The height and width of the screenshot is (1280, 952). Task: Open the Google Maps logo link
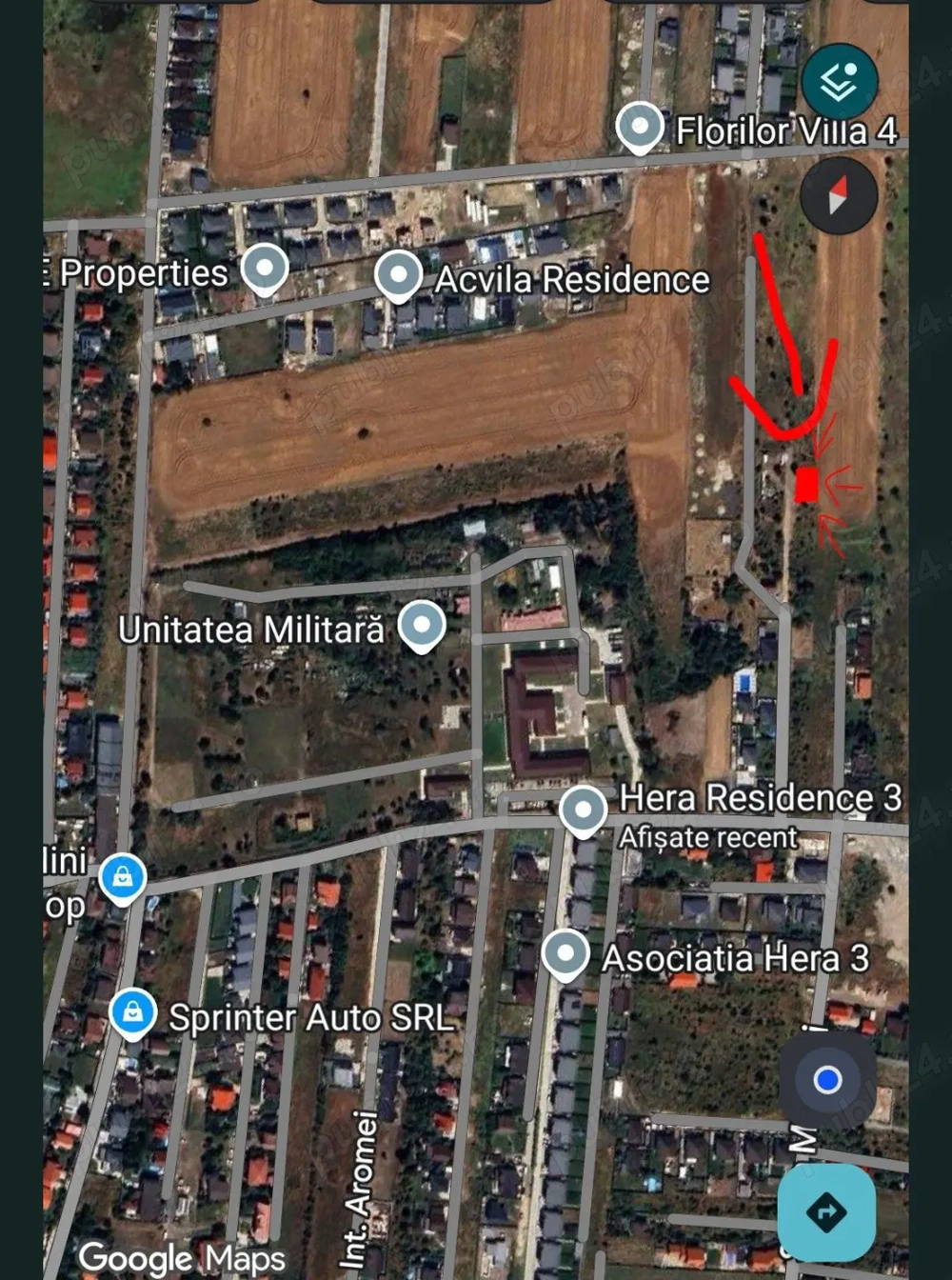[x=179, y=1257]
